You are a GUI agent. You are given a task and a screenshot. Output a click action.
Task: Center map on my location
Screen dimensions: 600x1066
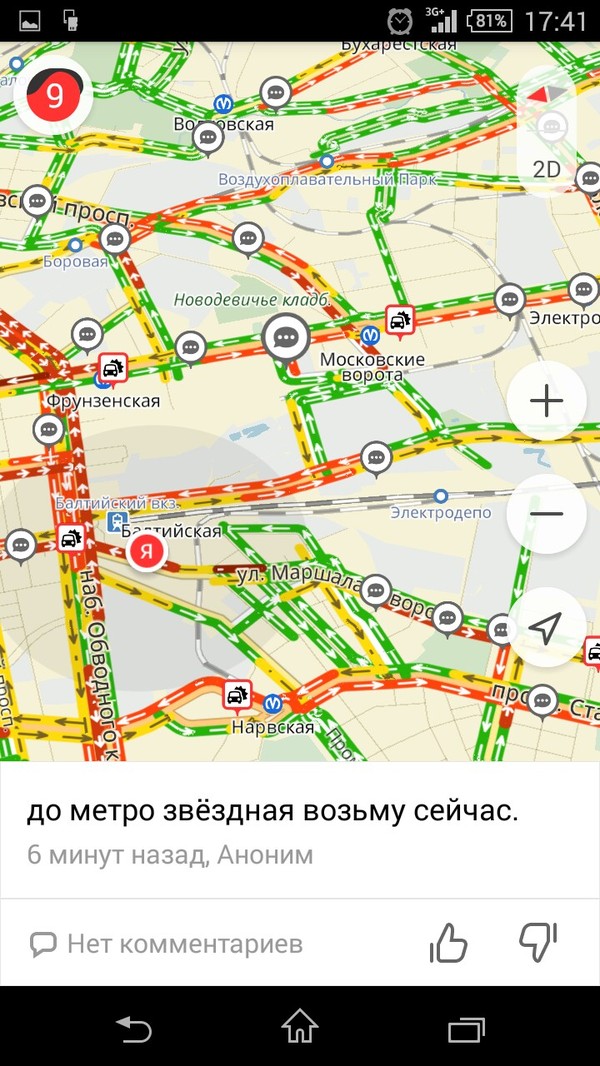(546, 627)
